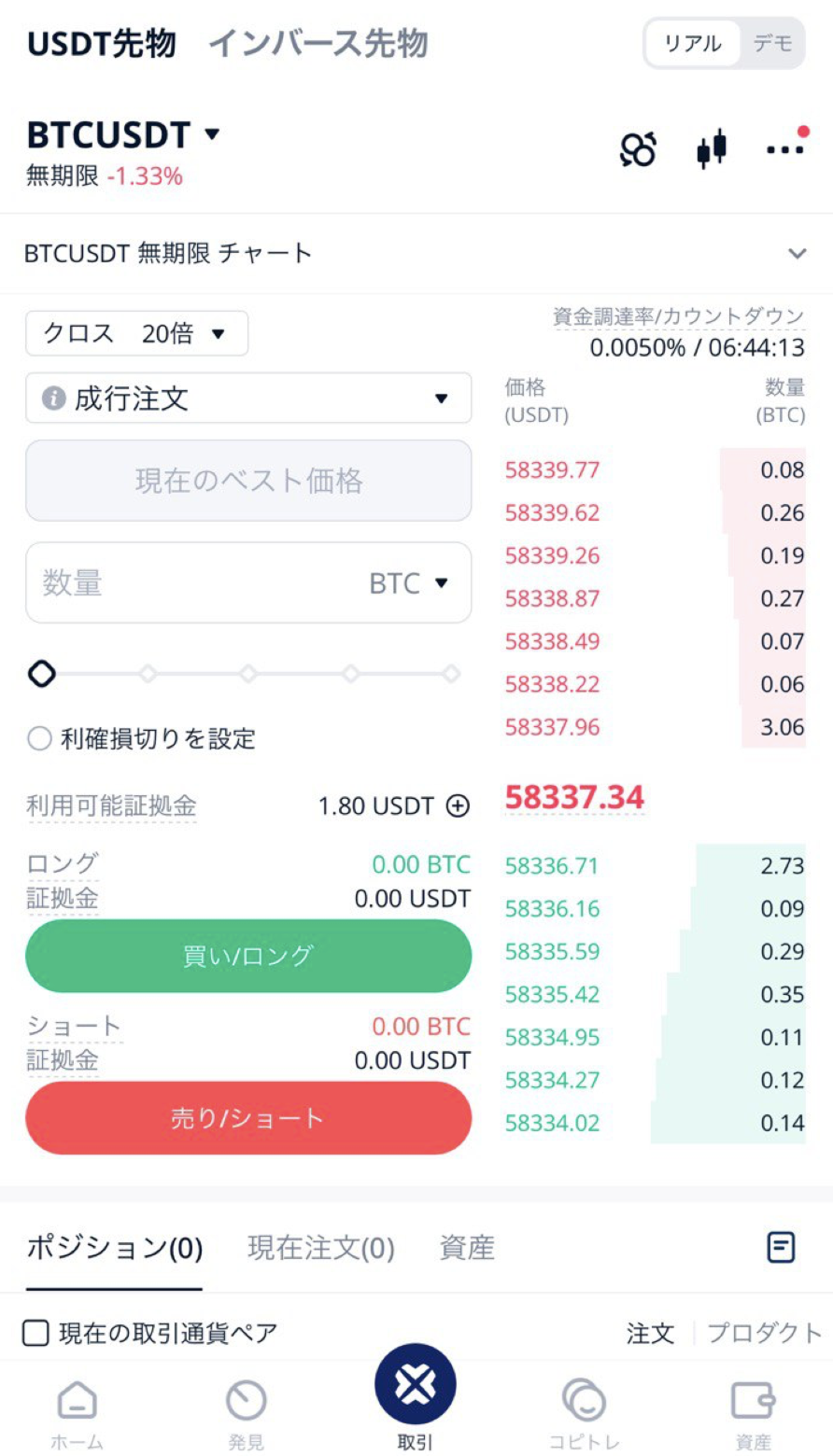Open the order history document icon
The width and height of the screenshot is (833, 1456).
click(x=781, y=1247)
